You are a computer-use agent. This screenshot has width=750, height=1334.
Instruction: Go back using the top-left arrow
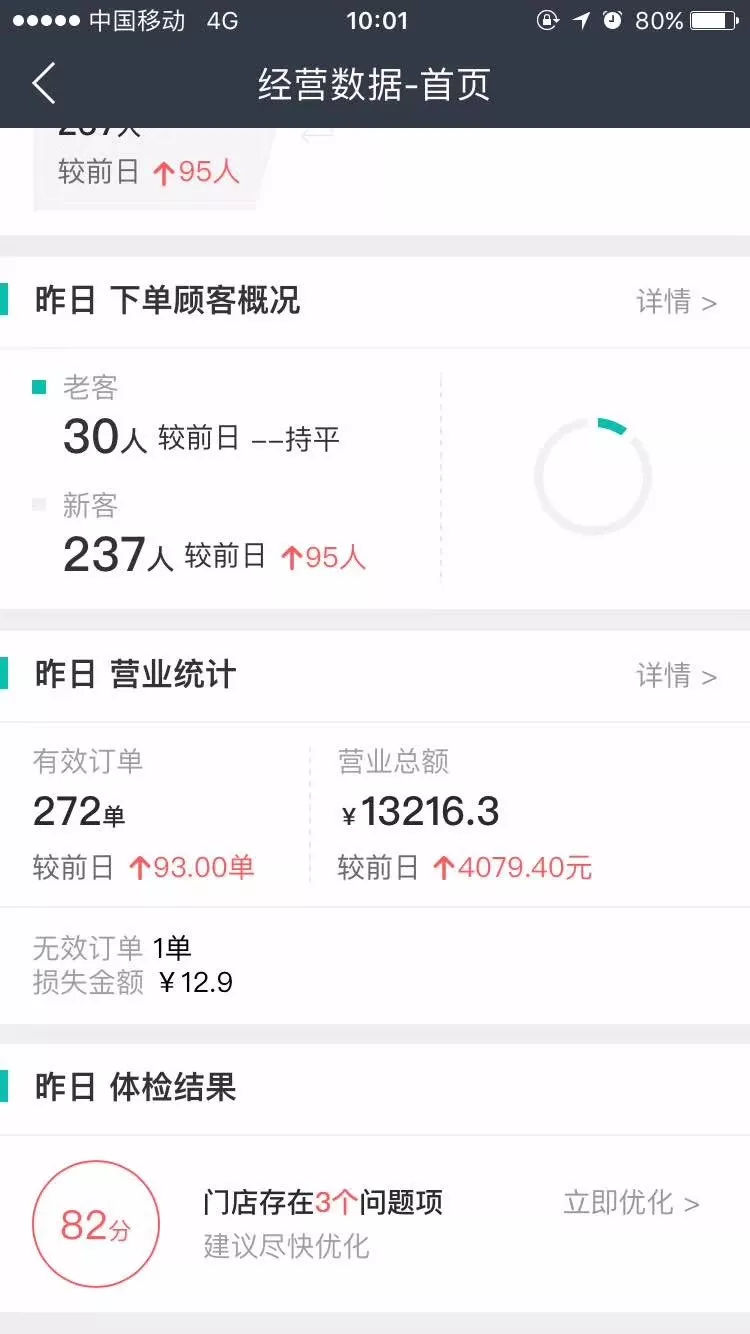point(43,84)
